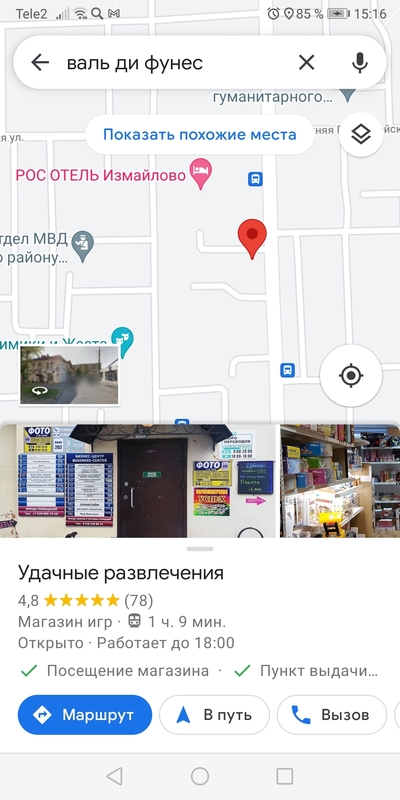
Task: Tap the system home button
Action: click(x=200, y=776)
